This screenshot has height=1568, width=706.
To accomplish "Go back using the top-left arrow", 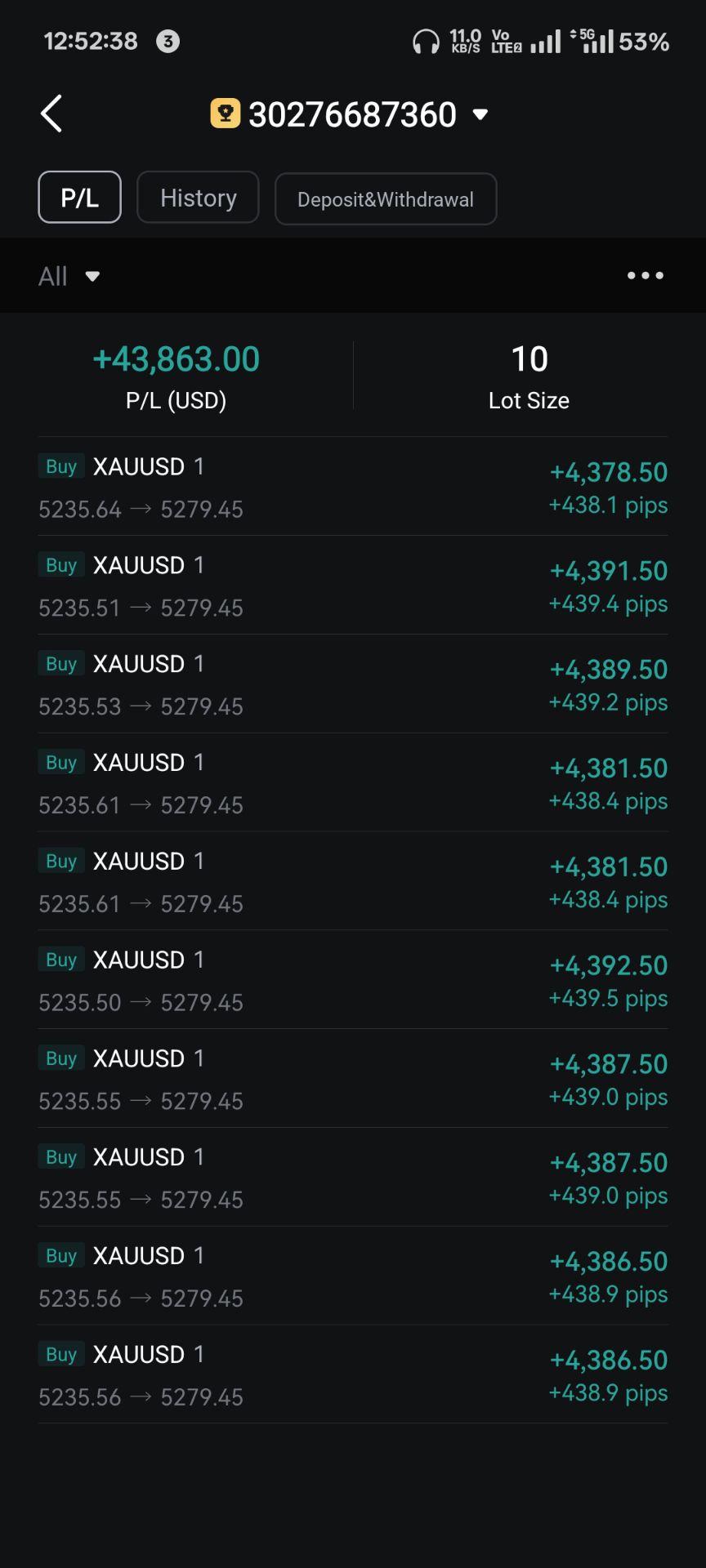I will click(51, 114).
